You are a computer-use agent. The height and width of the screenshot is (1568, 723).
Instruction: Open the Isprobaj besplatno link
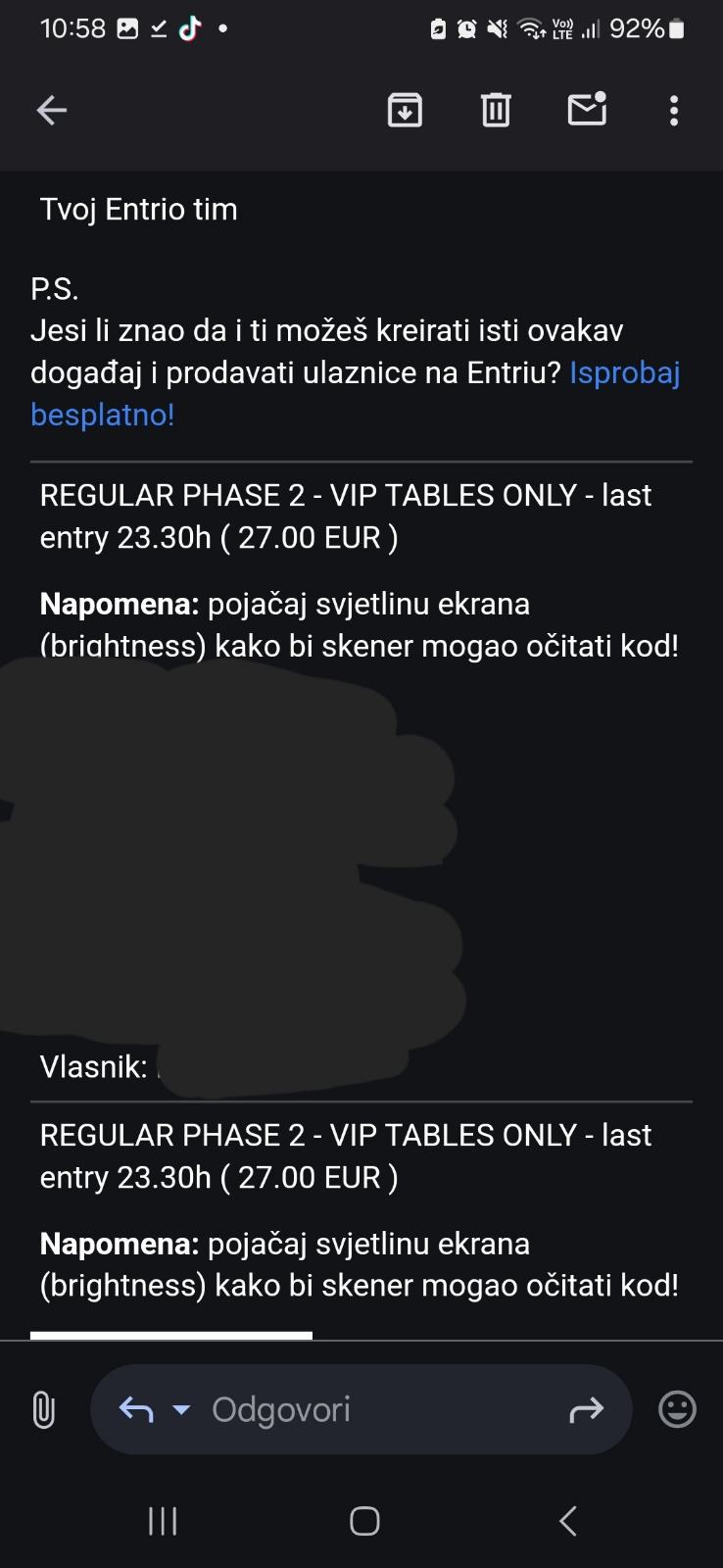pos(625,372)
